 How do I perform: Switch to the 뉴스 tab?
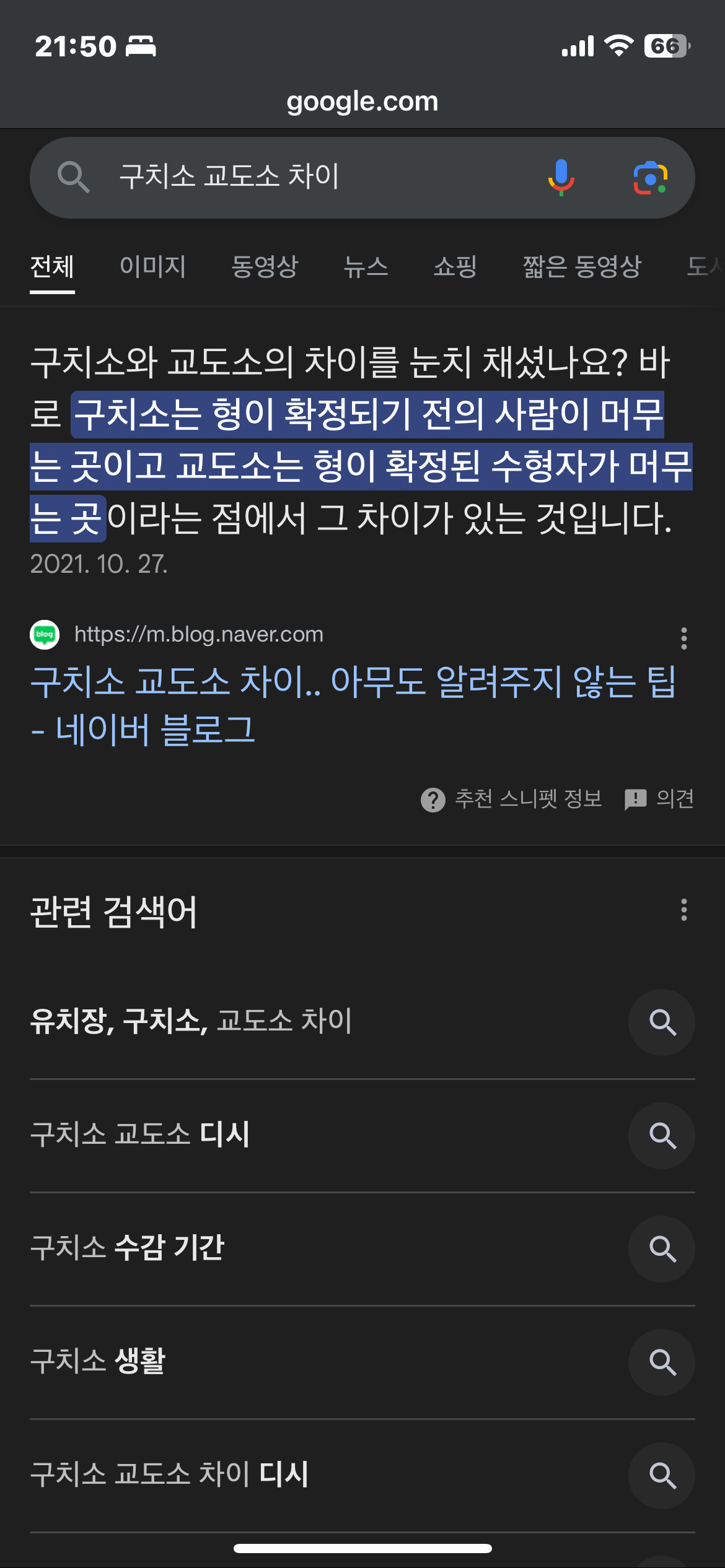[x=366, y=267]
